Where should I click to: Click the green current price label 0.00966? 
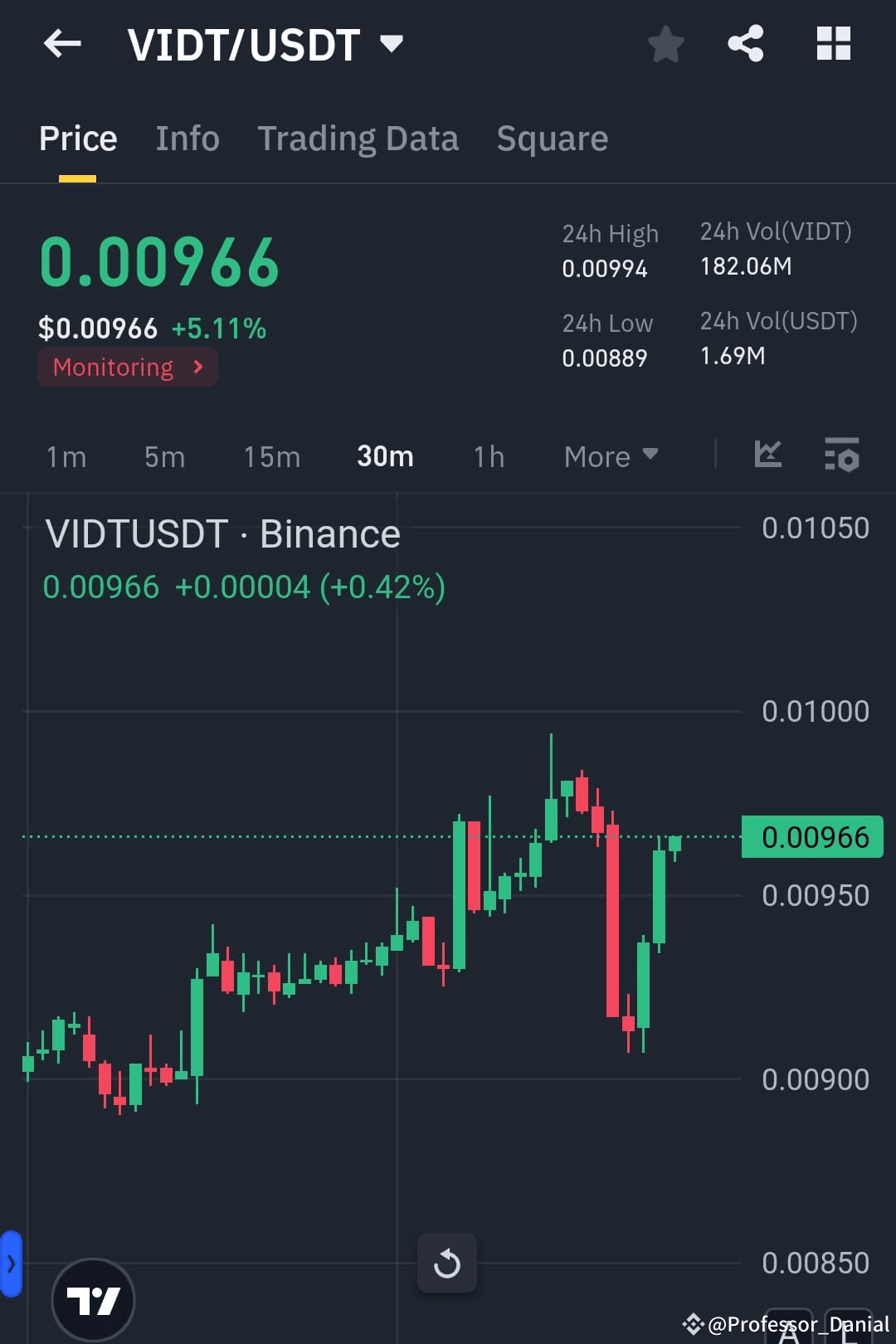pos(811,837)
